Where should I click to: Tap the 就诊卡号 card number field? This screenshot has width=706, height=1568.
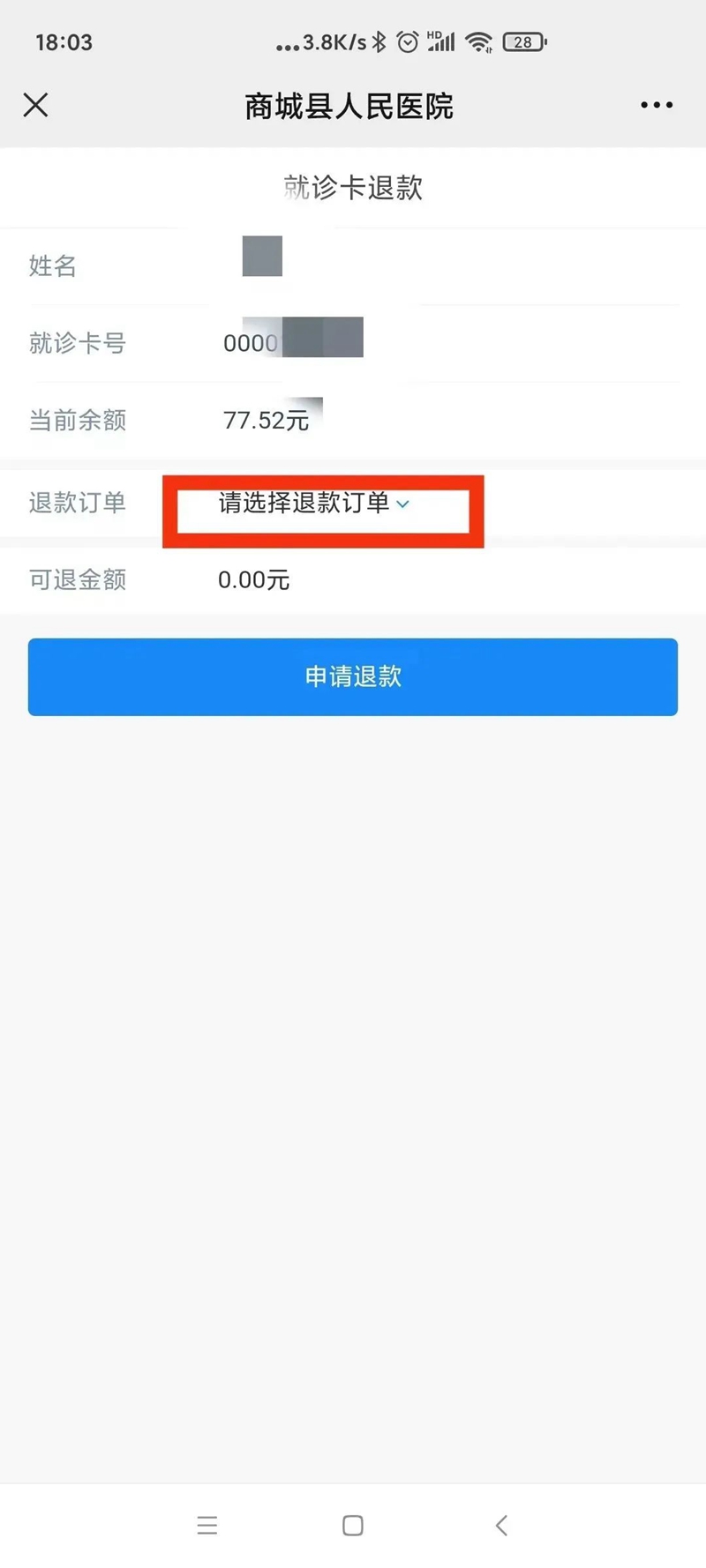(291, 344)
